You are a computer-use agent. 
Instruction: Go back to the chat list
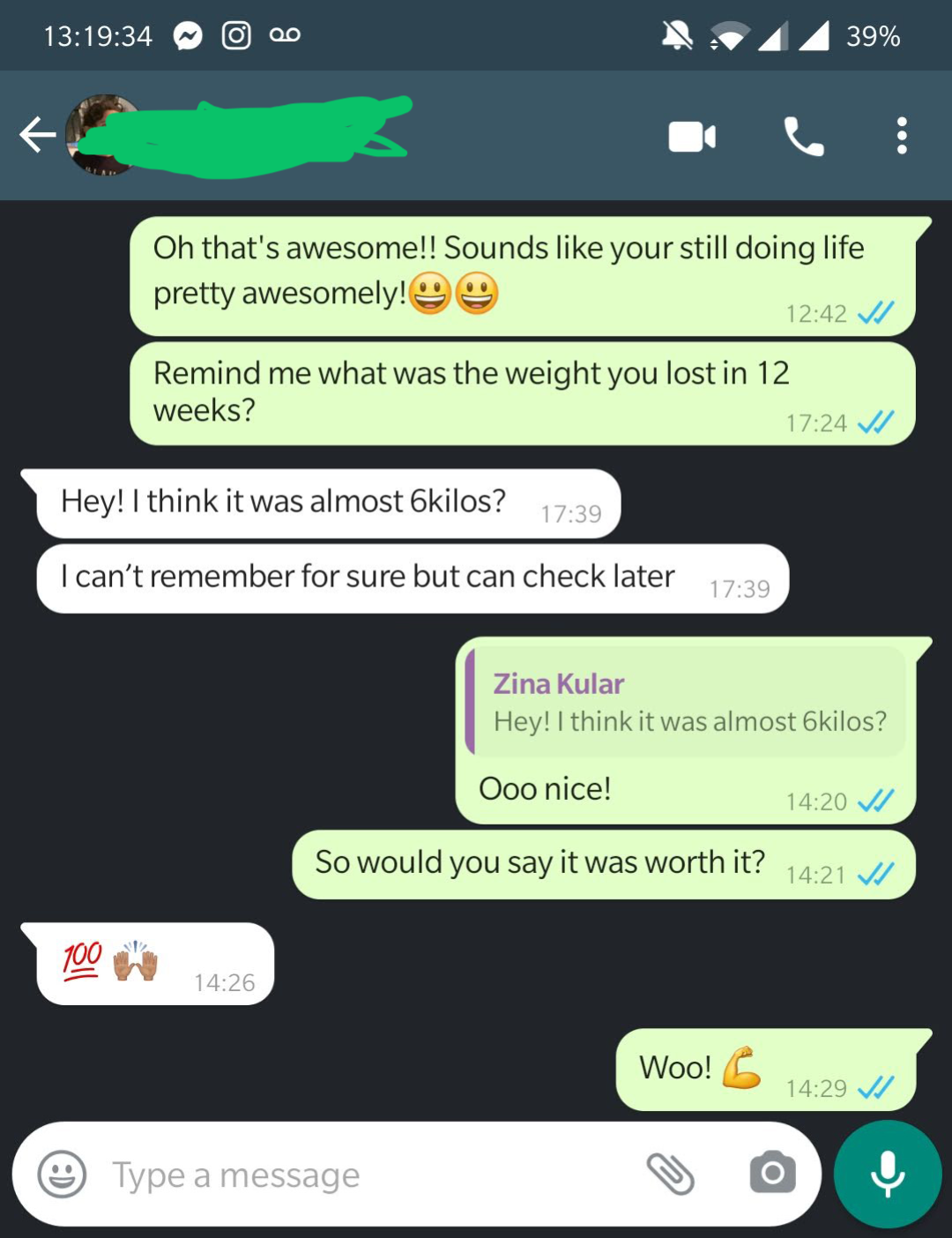pos(37,135)
